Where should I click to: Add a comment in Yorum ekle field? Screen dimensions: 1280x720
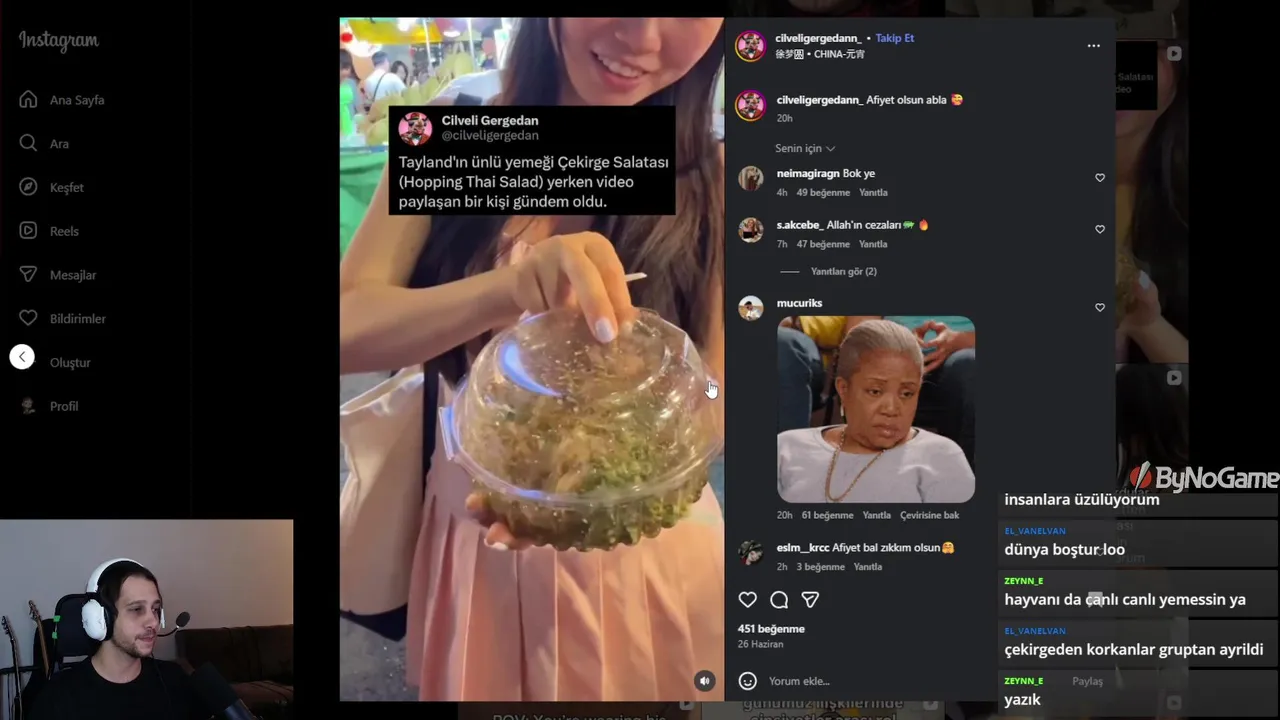coord(850,681)
